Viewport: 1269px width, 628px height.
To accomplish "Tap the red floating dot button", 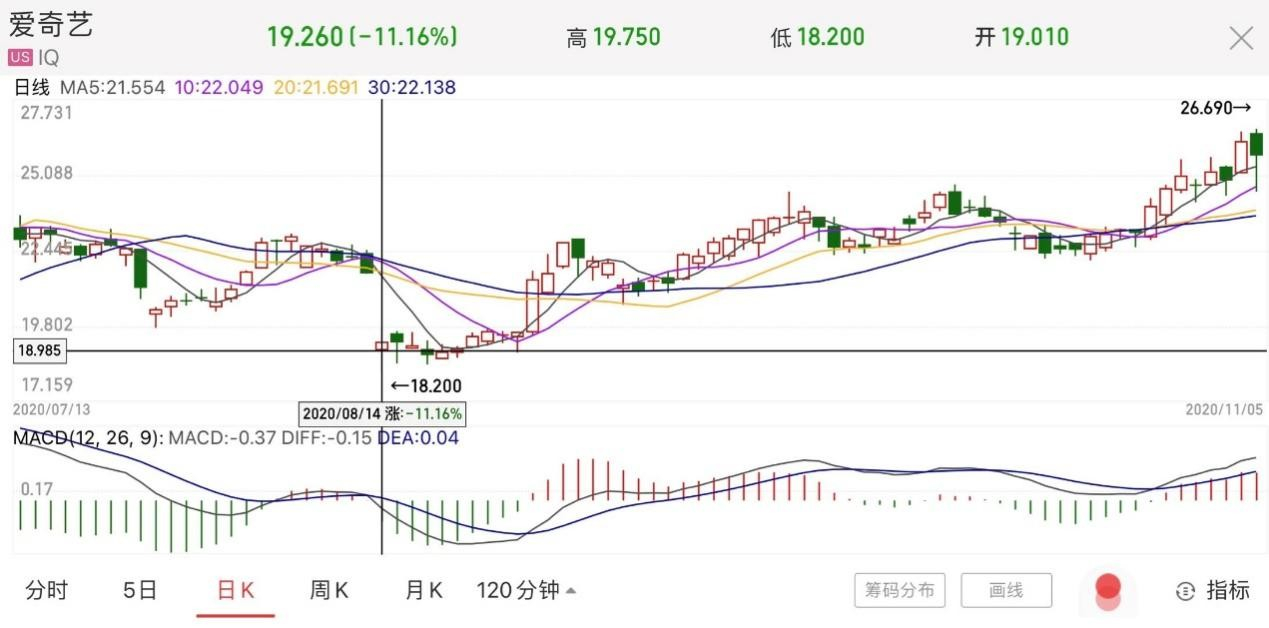I will [x=1107, y=589].
